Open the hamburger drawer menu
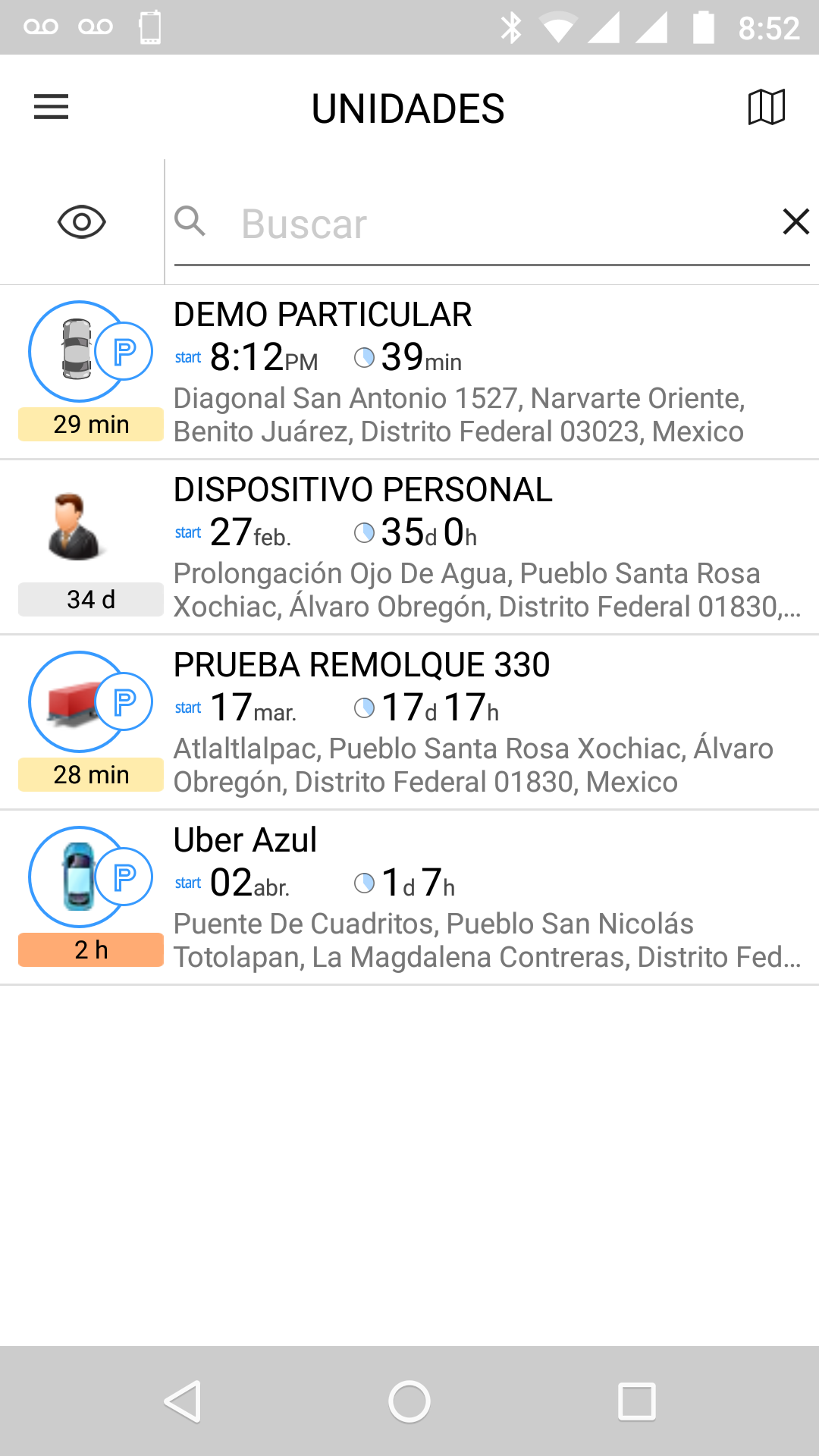Screen dimensions: 819x1456 (51, 107)
